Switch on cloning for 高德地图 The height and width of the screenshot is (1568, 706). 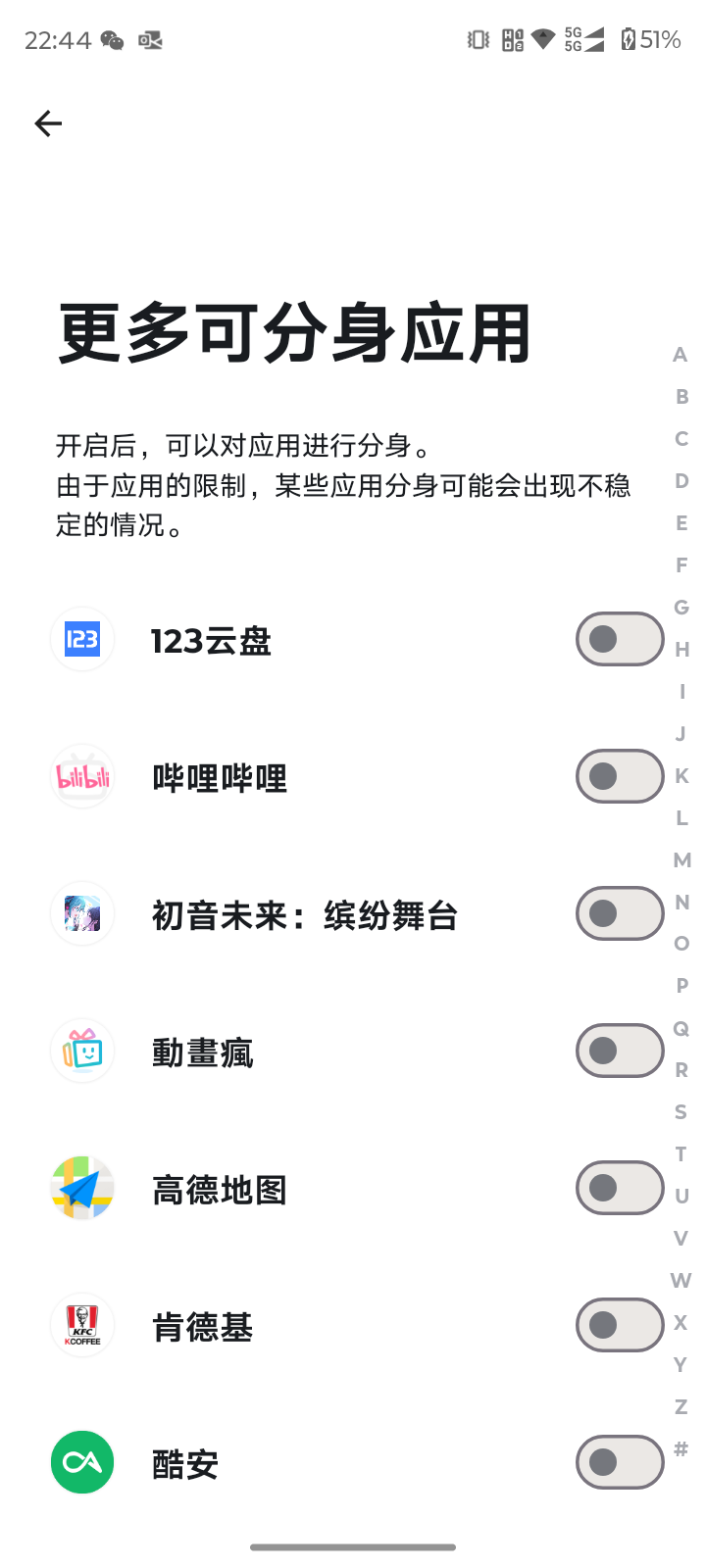[620, 1188]
